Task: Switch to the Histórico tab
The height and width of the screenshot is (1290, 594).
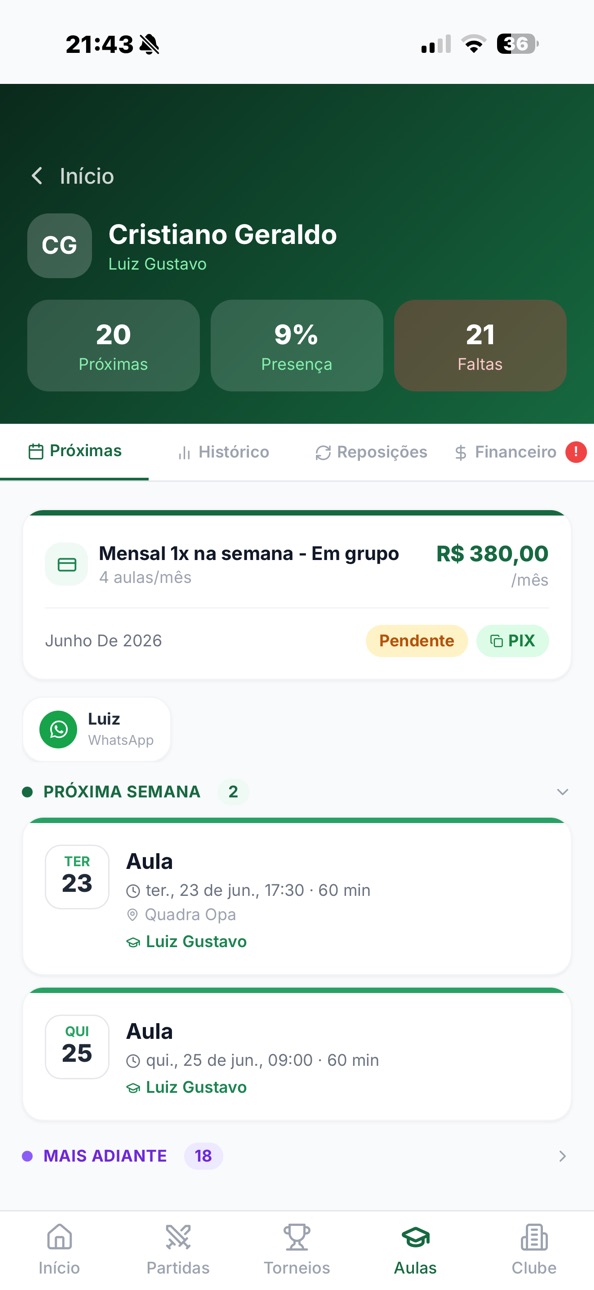Action: (223, 452)
